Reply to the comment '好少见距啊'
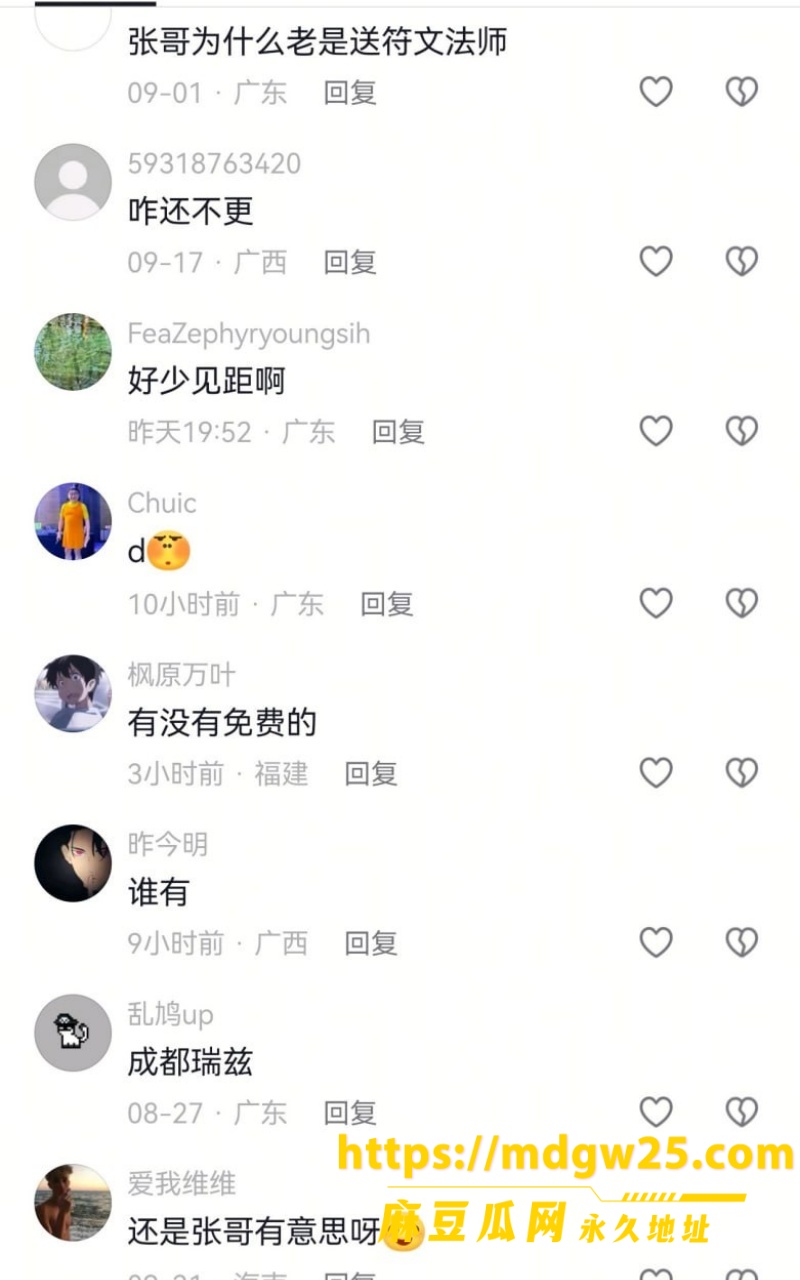This screenshot has width=800, height=1280. (x=398, y=432)
